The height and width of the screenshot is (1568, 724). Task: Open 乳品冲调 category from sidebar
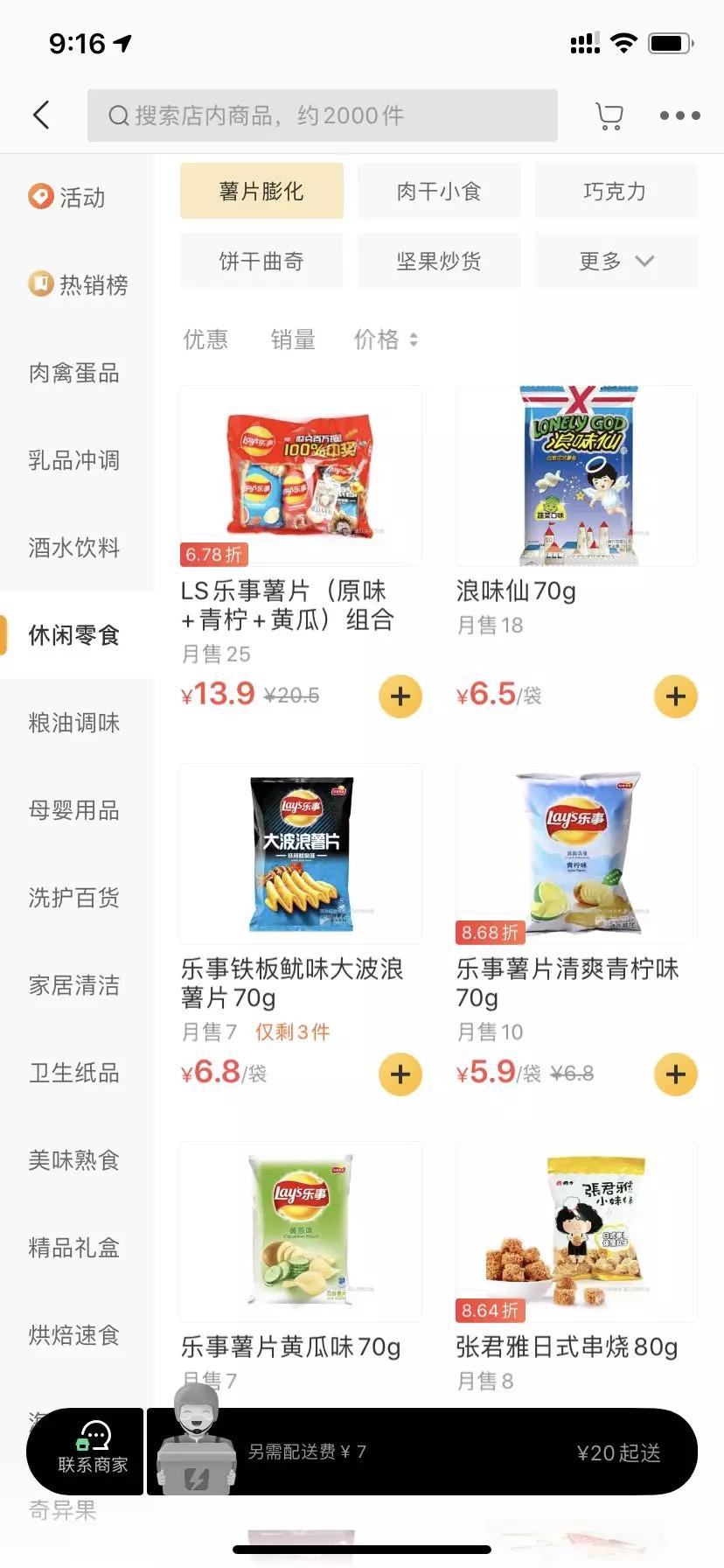[77, 461]
